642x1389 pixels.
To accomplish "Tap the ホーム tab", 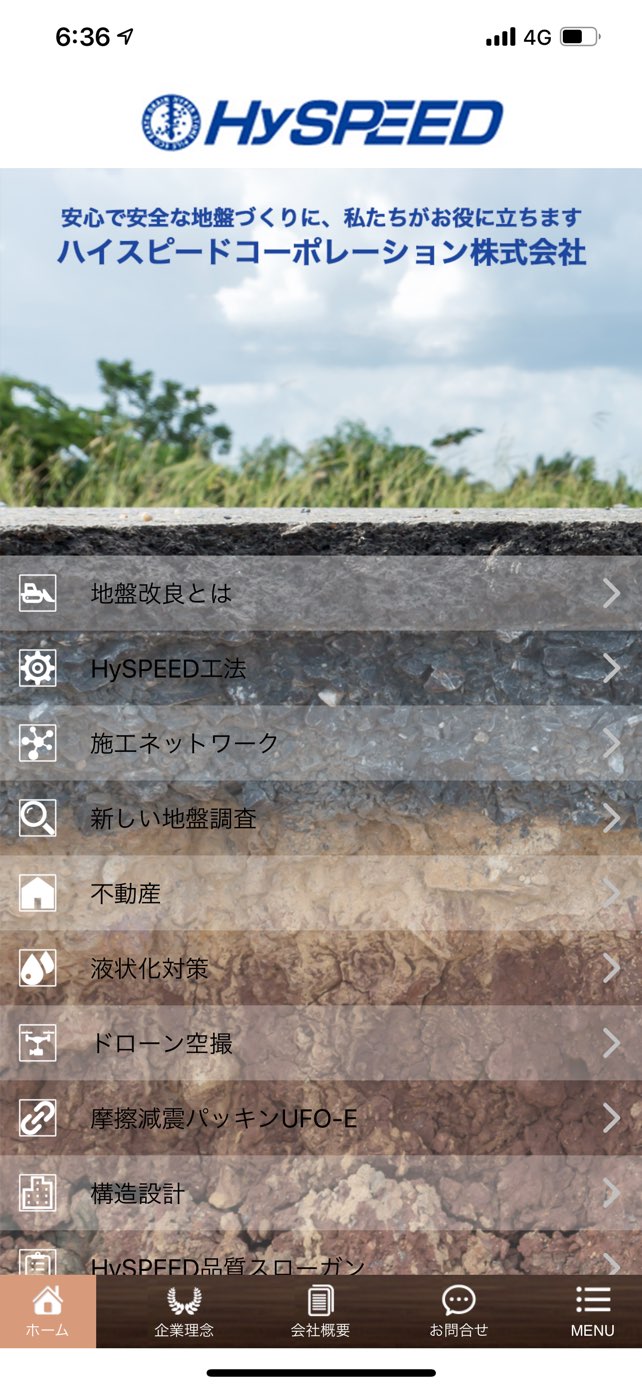I will tap(48, 1311).
